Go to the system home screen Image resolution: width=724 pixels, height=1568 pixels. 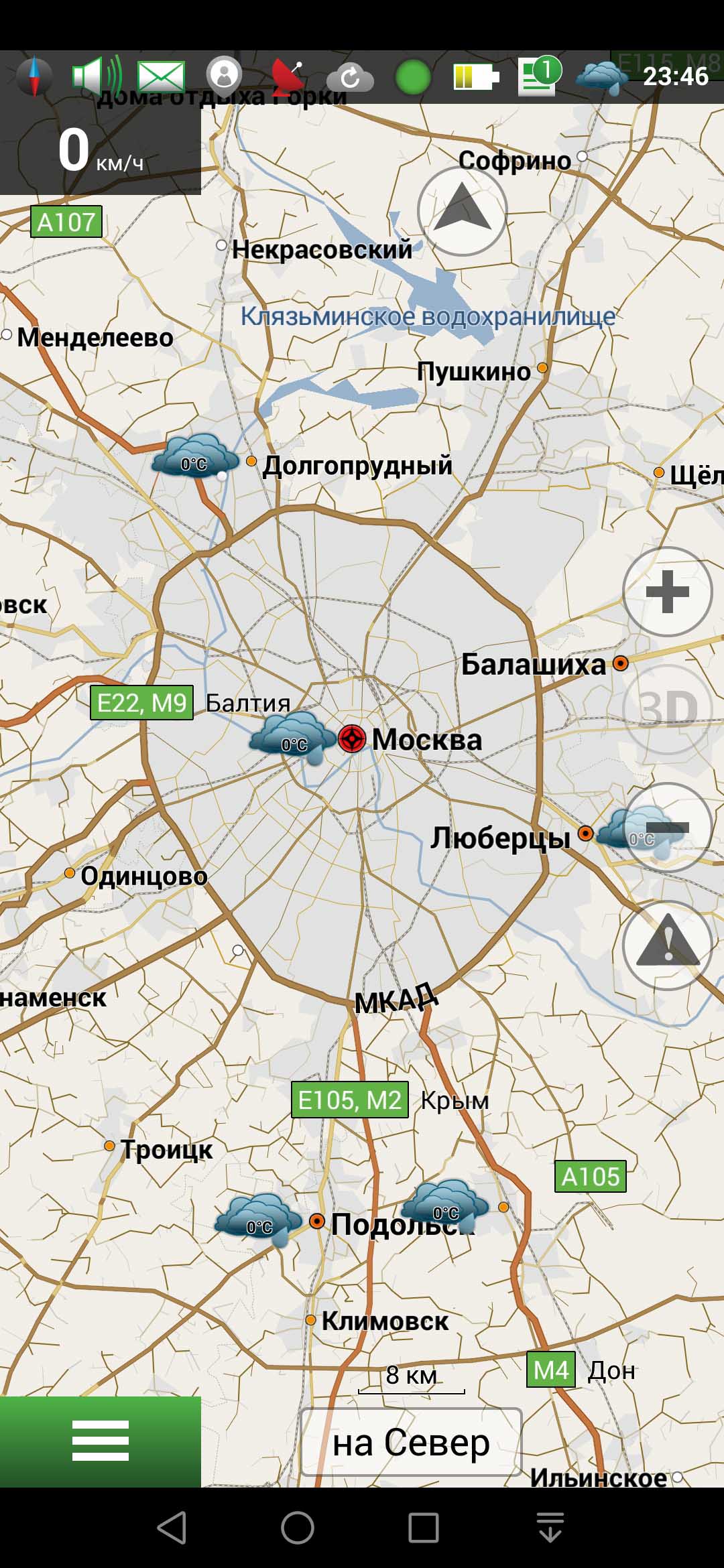tap(298, 1528)
